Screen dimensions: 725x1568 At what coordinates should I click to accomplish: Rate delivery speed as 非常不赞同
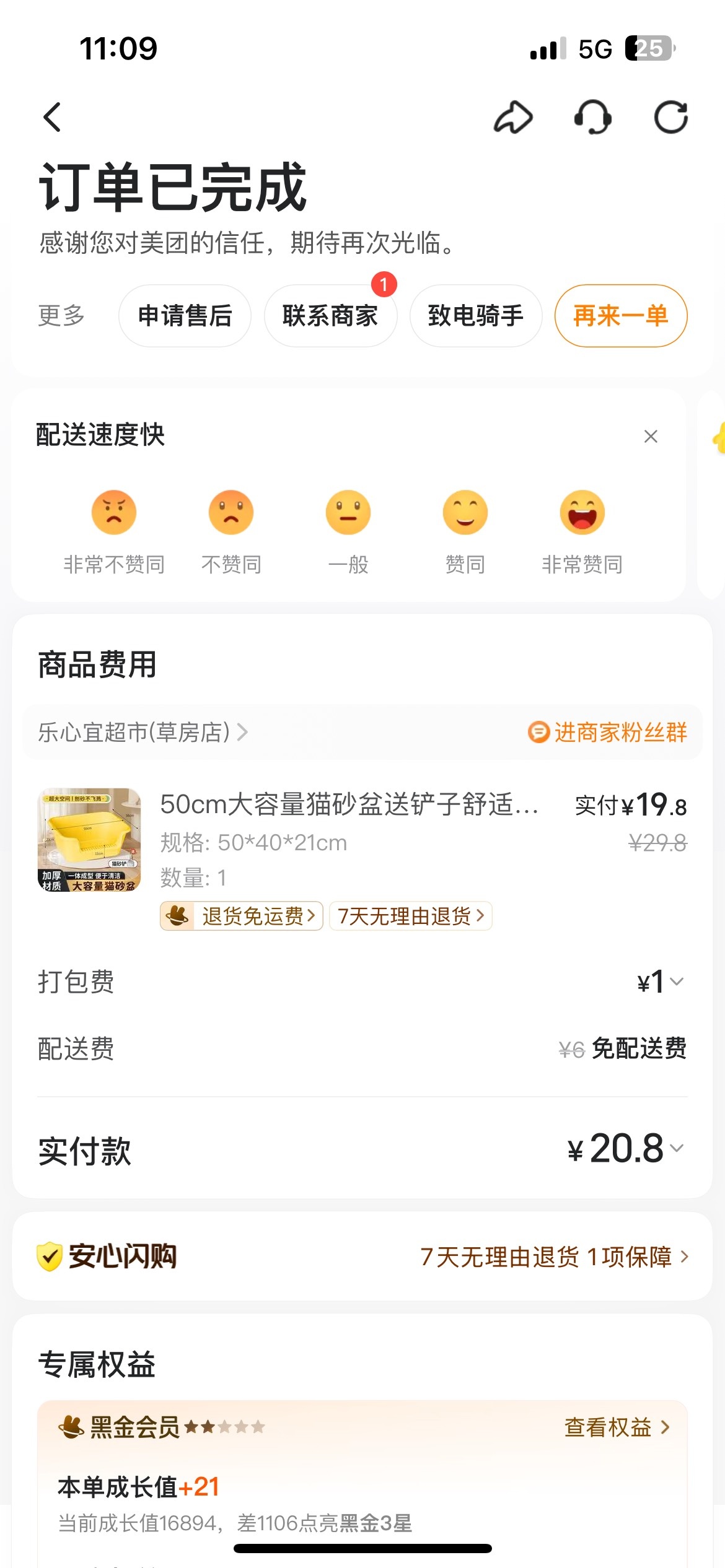[x=114, y=513]
